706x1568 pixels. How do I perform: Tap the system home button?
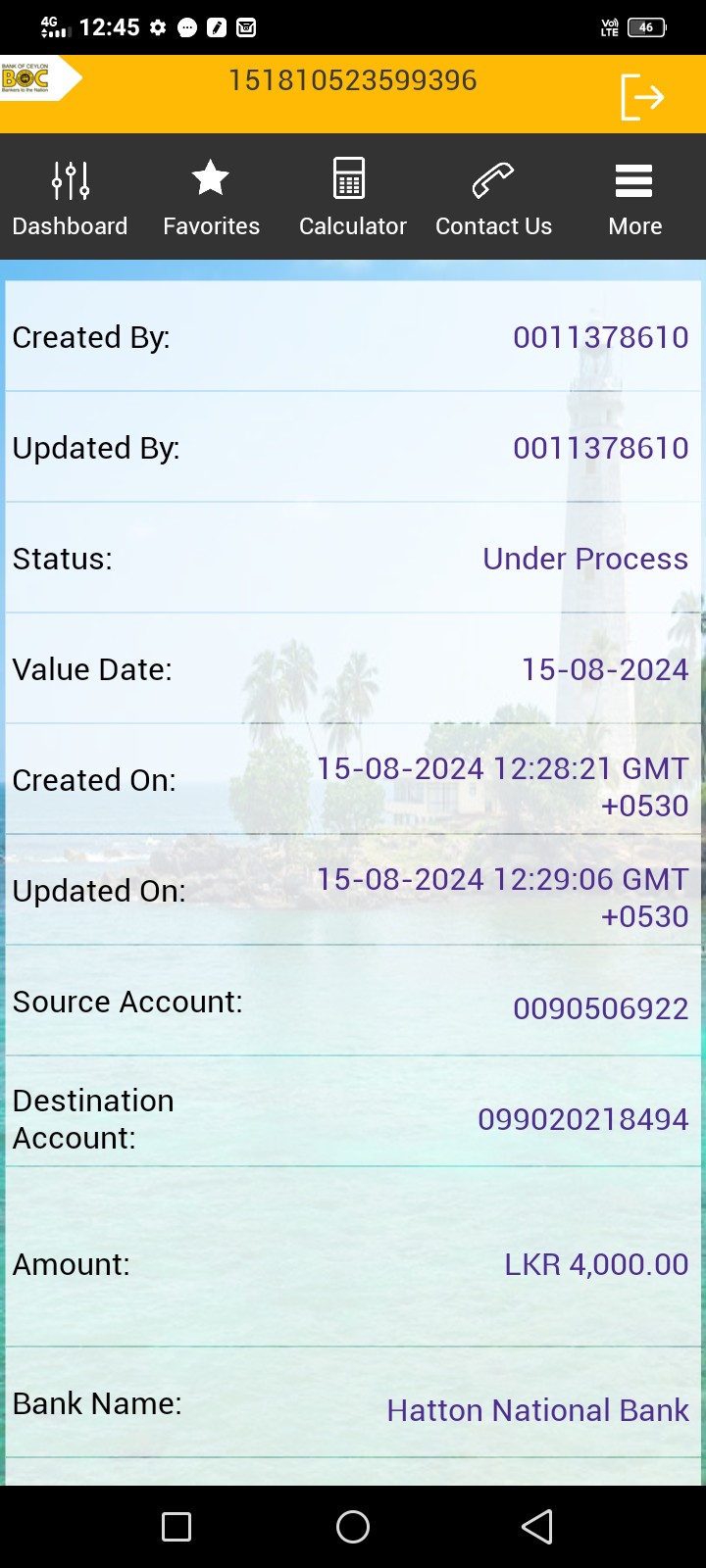point(353,1526)
